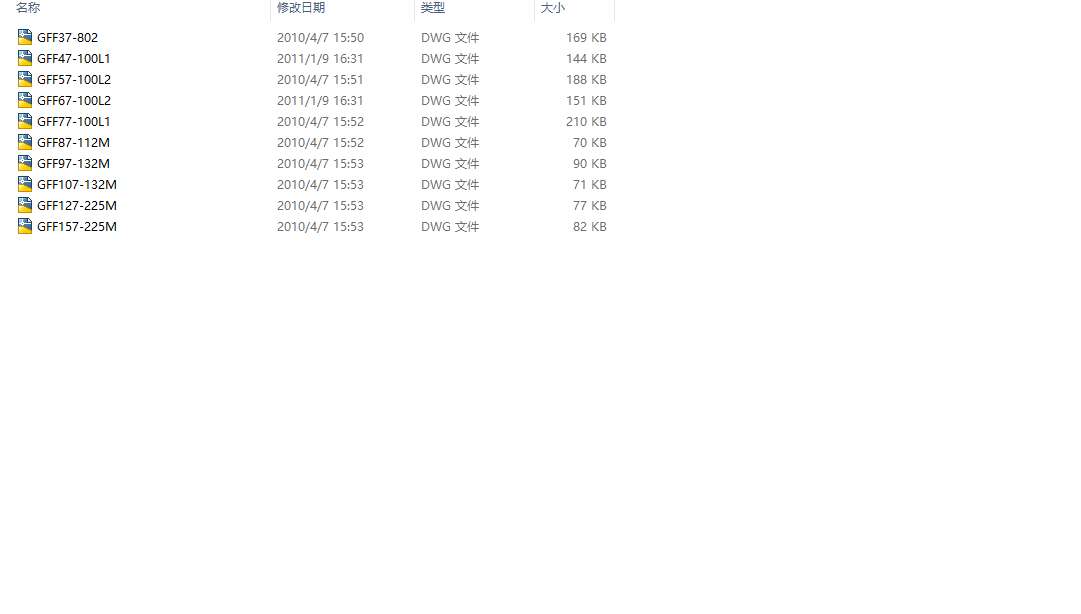The image size is (1081, 614).
Task: Choose the GFF107-132M file row
Action: click(76, 185)
